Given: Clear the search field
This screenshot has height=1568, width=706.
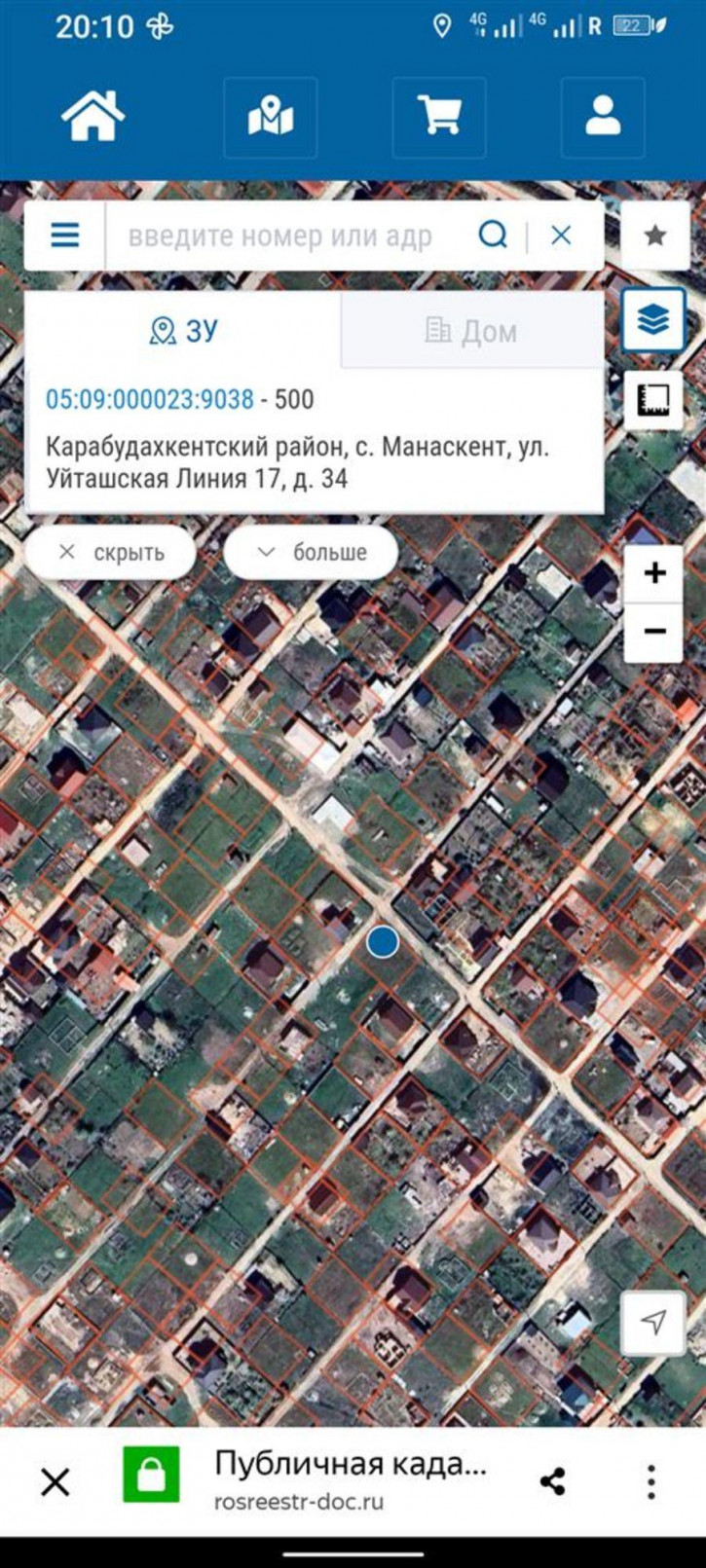Looking at the screenshot, I should 561,235.
